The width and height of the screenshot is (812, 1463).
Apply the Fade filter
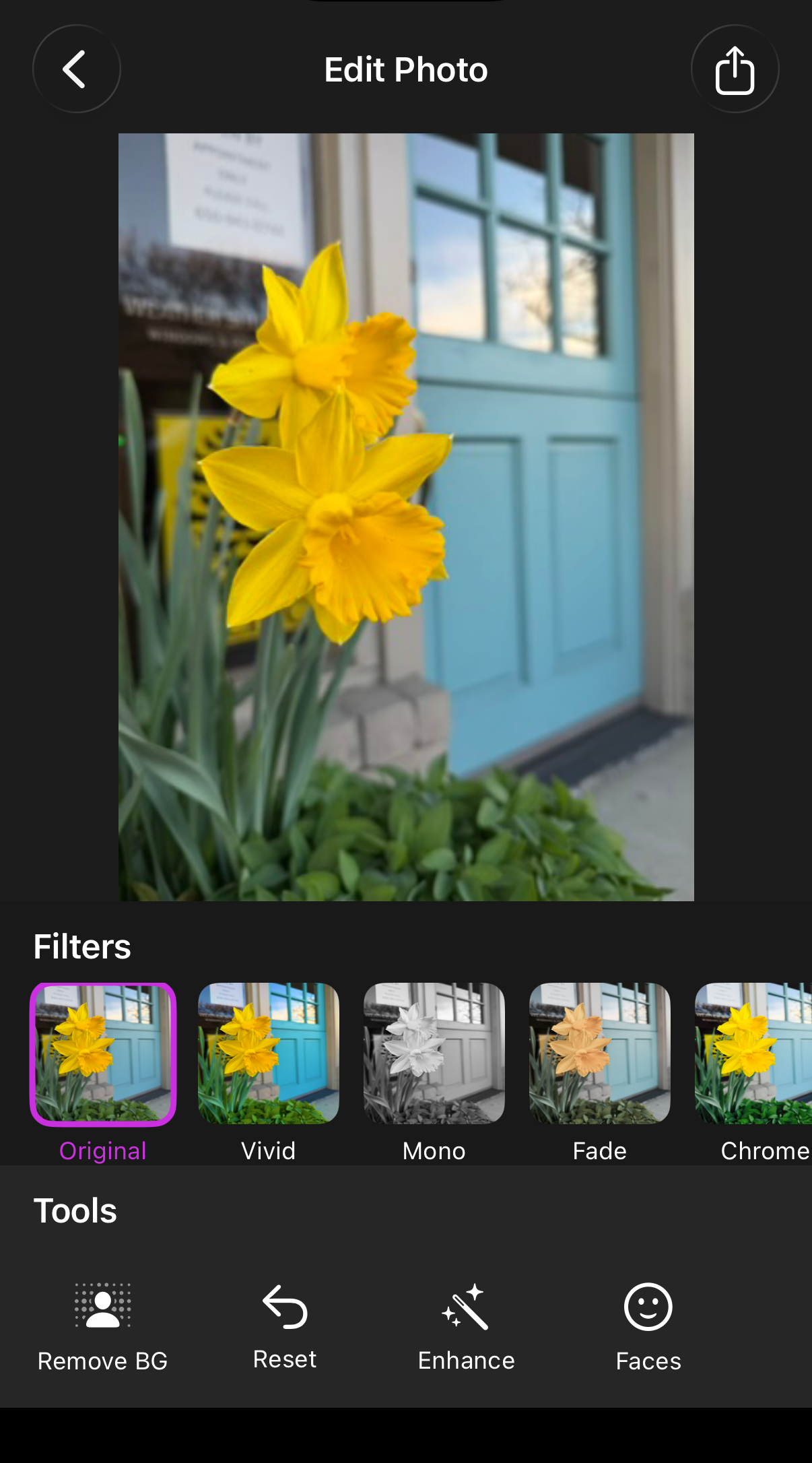click(599, 1054)
